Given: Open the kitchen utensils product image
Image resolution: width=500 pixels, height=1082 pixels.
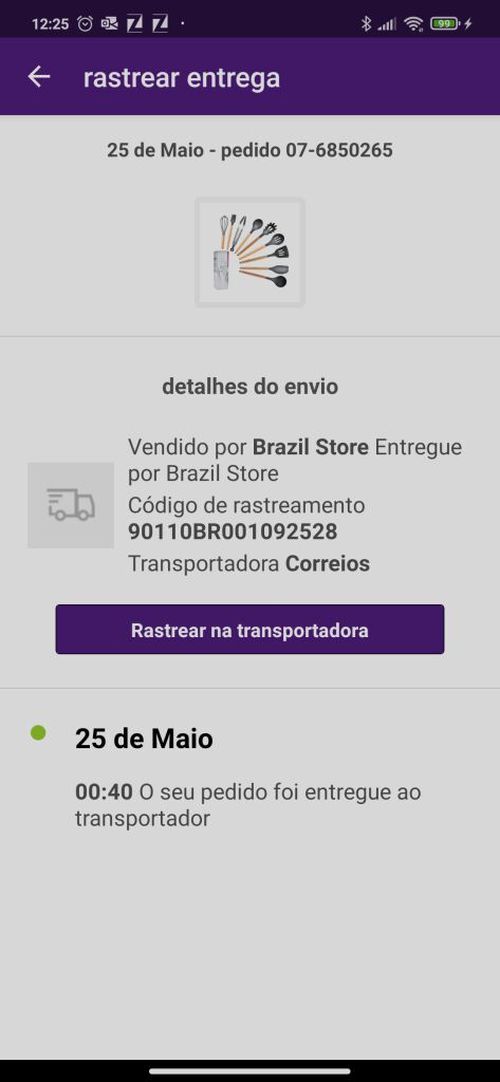Looking at the screenshot, I should [250, 252].
